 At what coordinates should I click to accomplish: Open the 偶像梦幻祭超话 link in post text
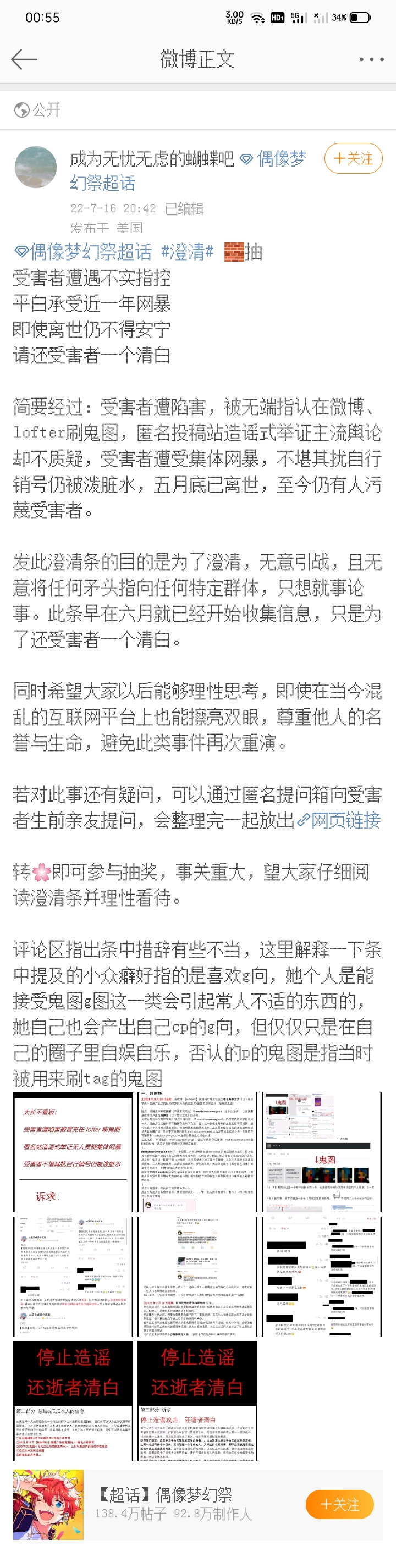(83, 251)
